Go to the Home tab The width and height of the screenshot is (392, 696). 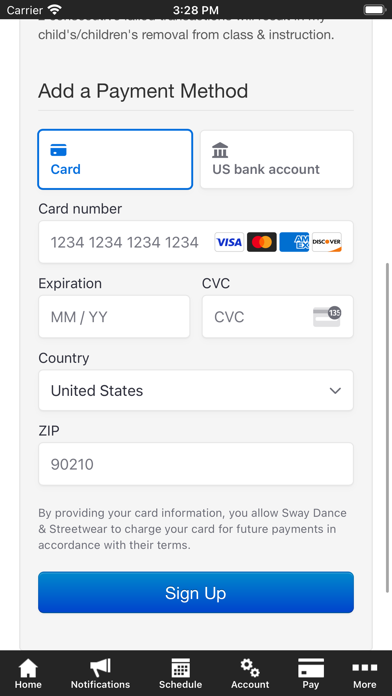point(28,673)
